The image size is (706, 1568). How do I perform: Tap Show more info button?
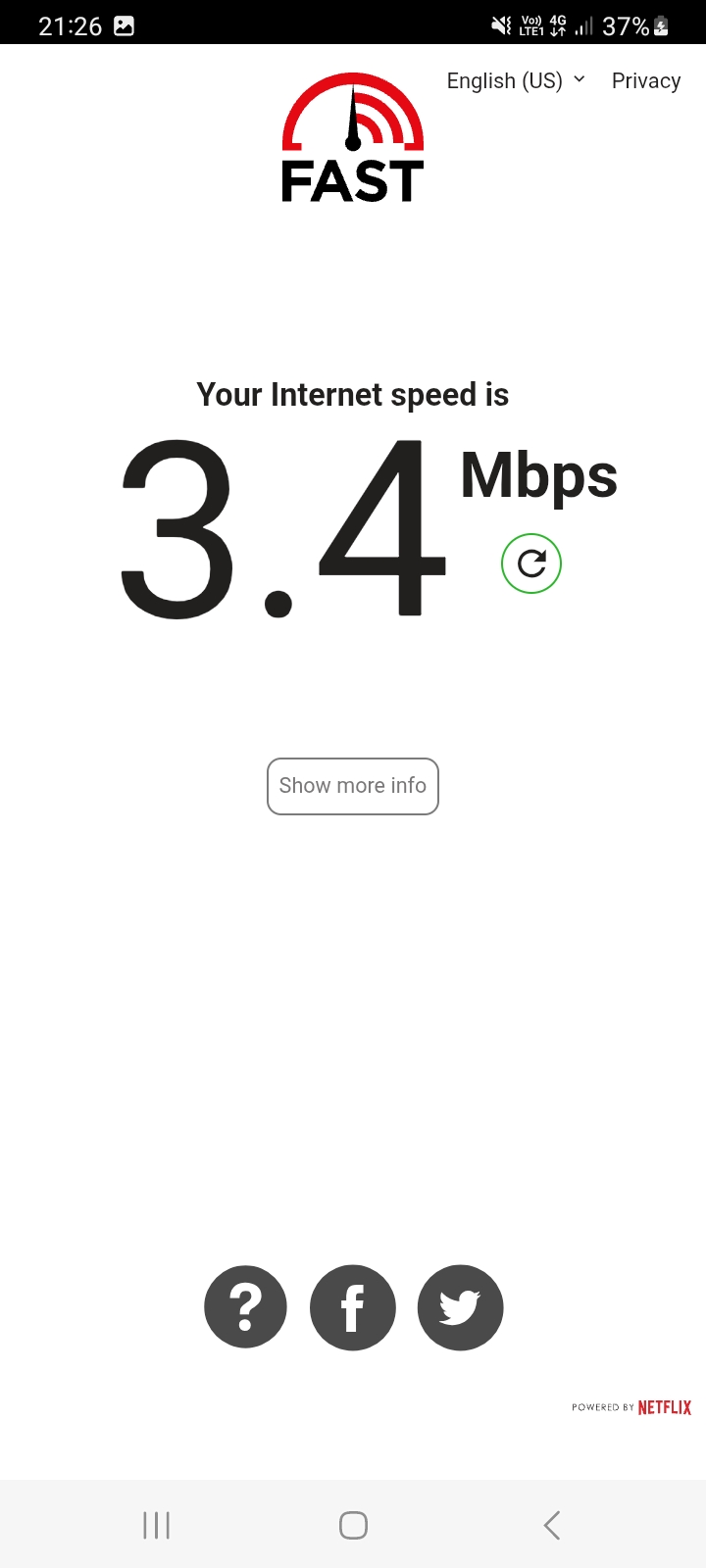pyautogui.click(x=353, y=786)
